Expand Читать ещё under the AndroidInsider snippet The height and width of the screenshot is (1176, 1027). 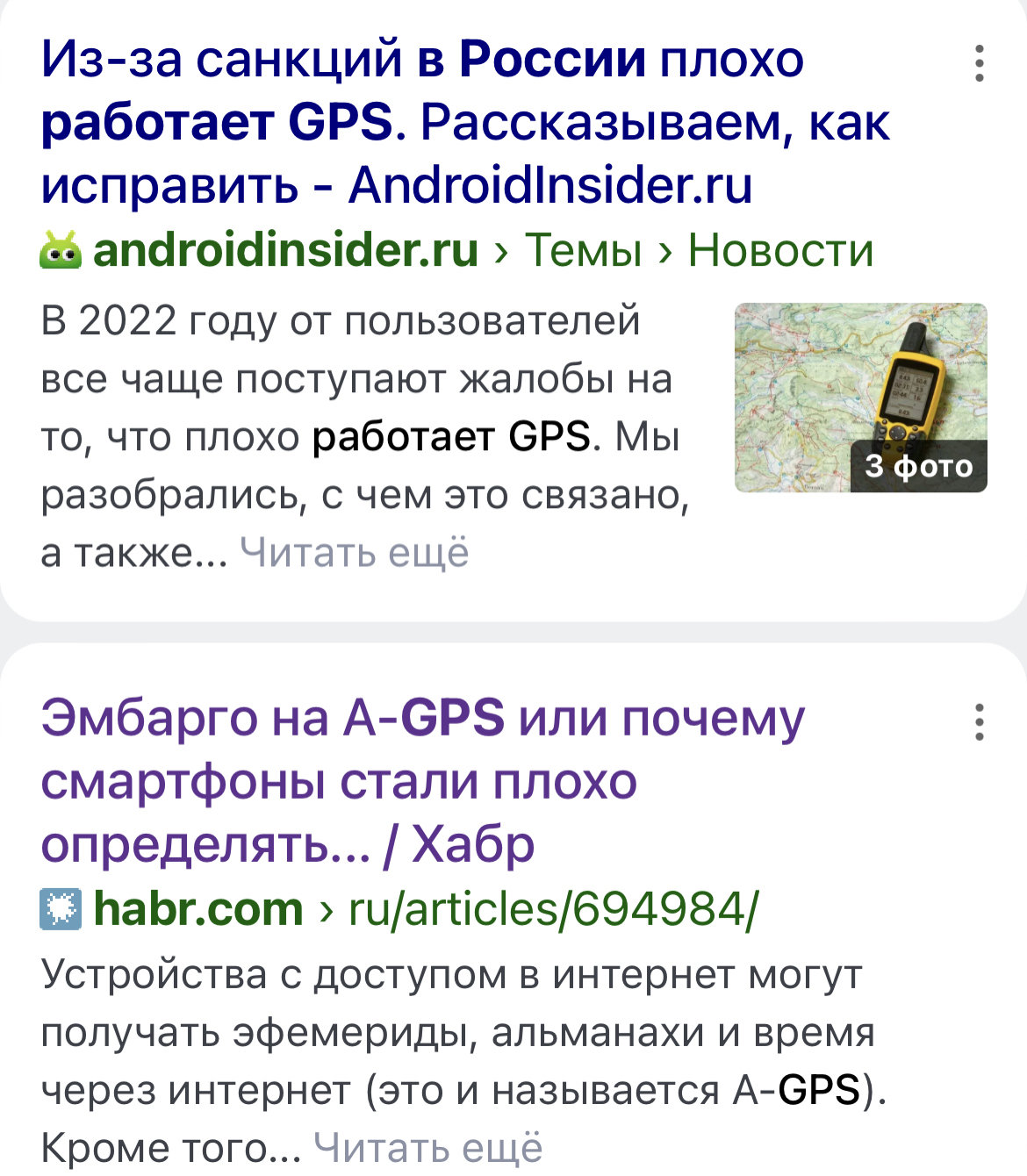point(354,553)
